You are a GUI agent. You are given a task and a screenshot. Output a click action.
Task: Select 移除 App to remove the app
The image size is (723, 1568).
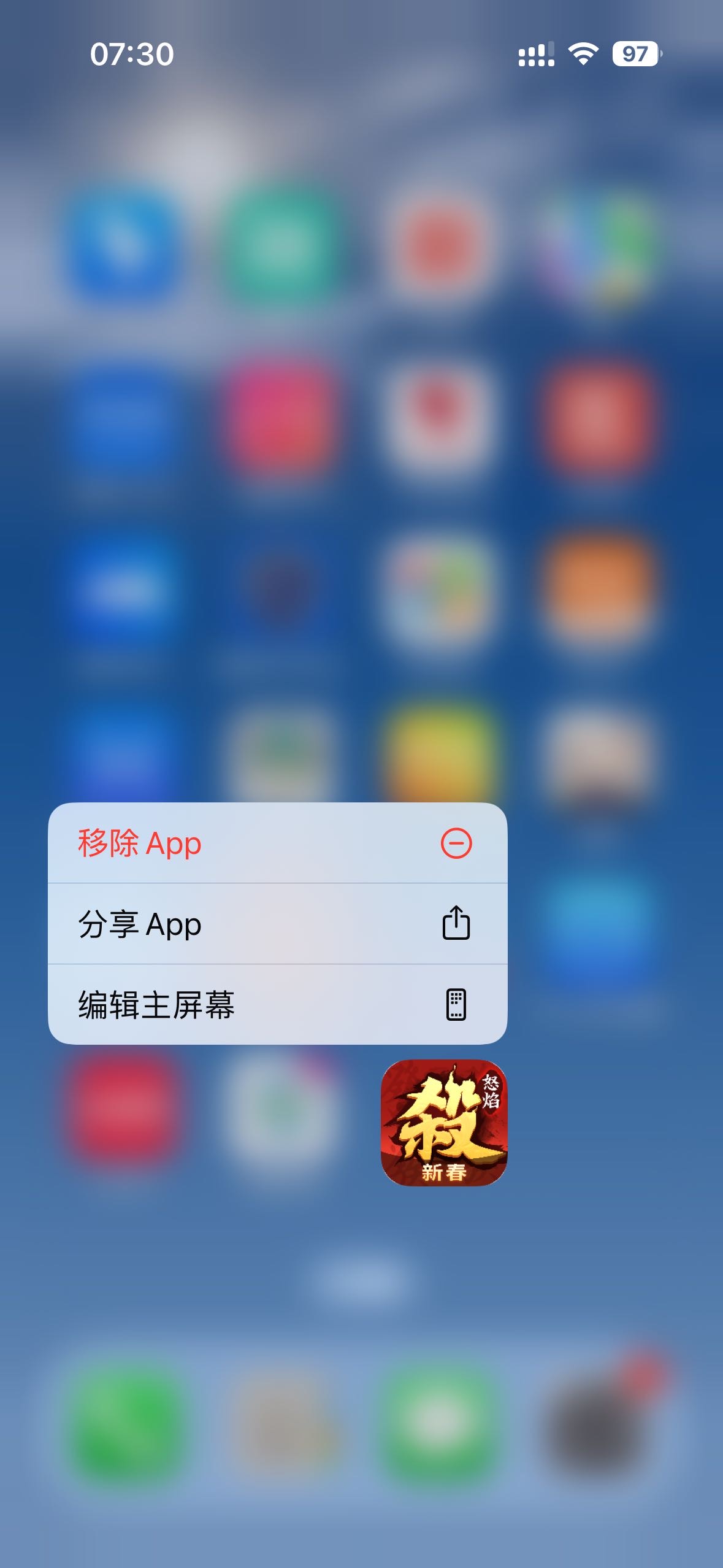pyautogui.click(x=277, y=843)
